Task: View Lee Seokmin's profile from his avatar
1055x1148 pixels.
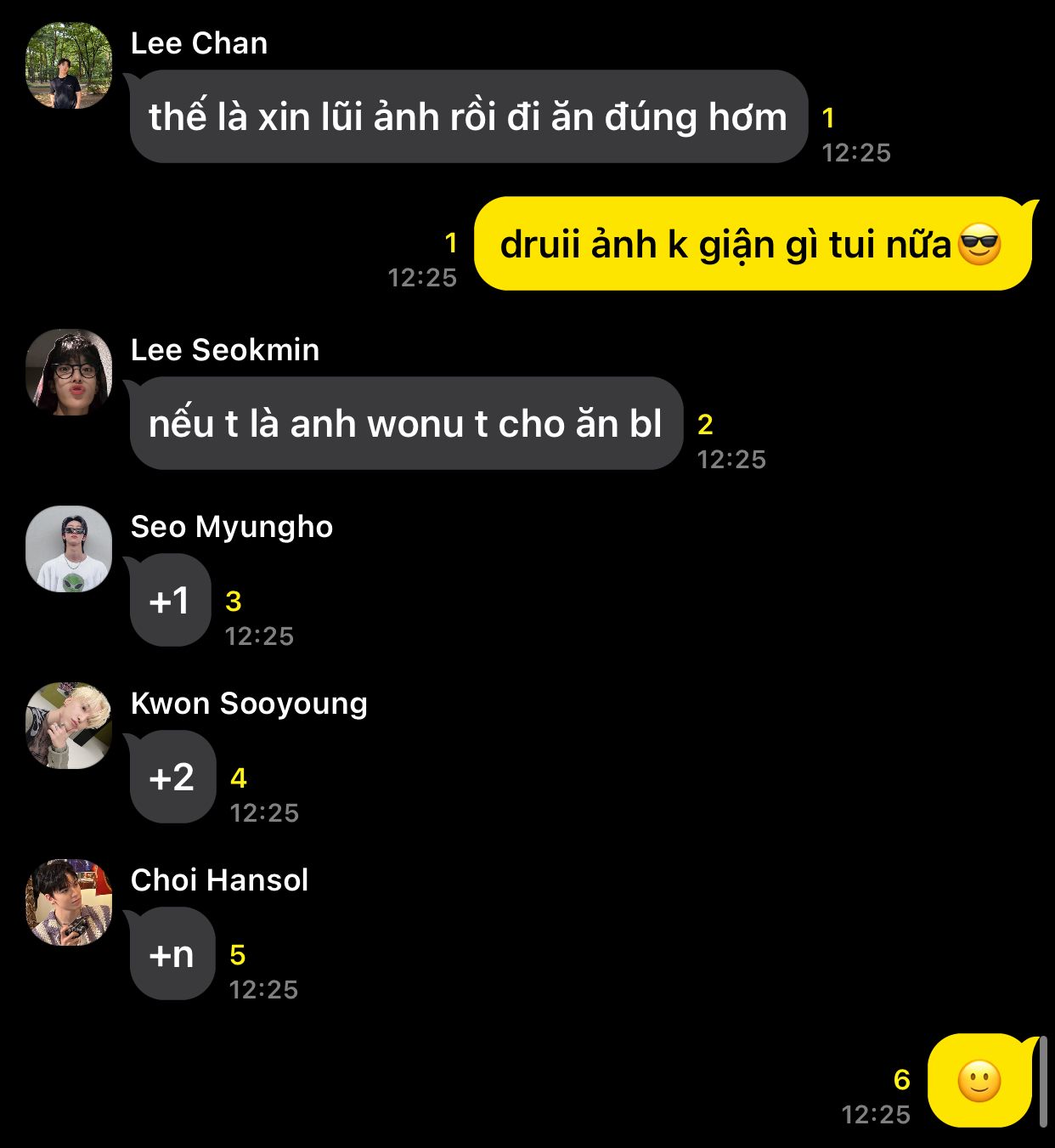Action: point(69,372)
